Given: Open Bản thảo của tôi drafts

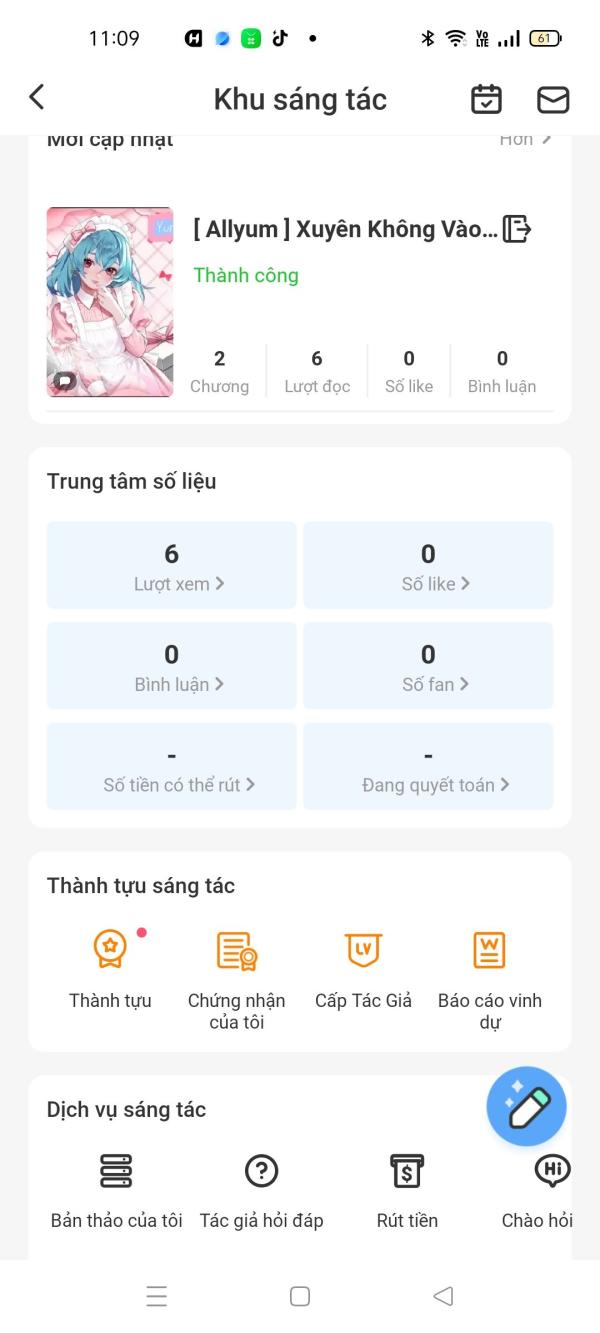Looking at the screenshot, I should [x=117, y=1190].
